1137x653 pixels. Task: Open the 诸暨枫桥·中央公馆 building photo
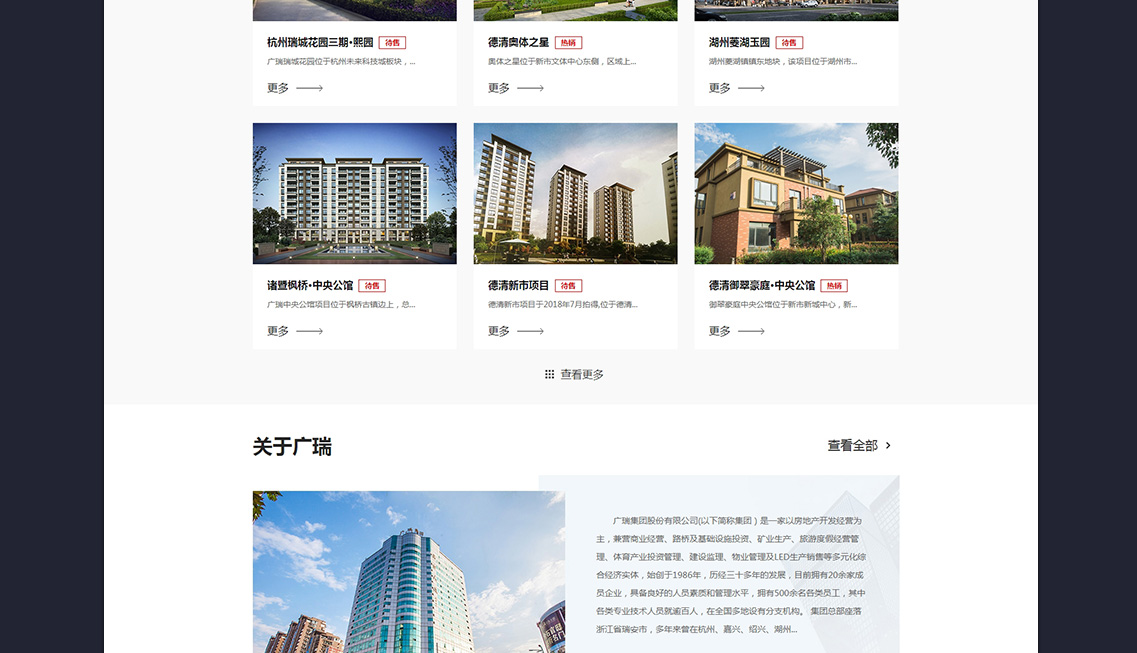(x=354, y=193)
